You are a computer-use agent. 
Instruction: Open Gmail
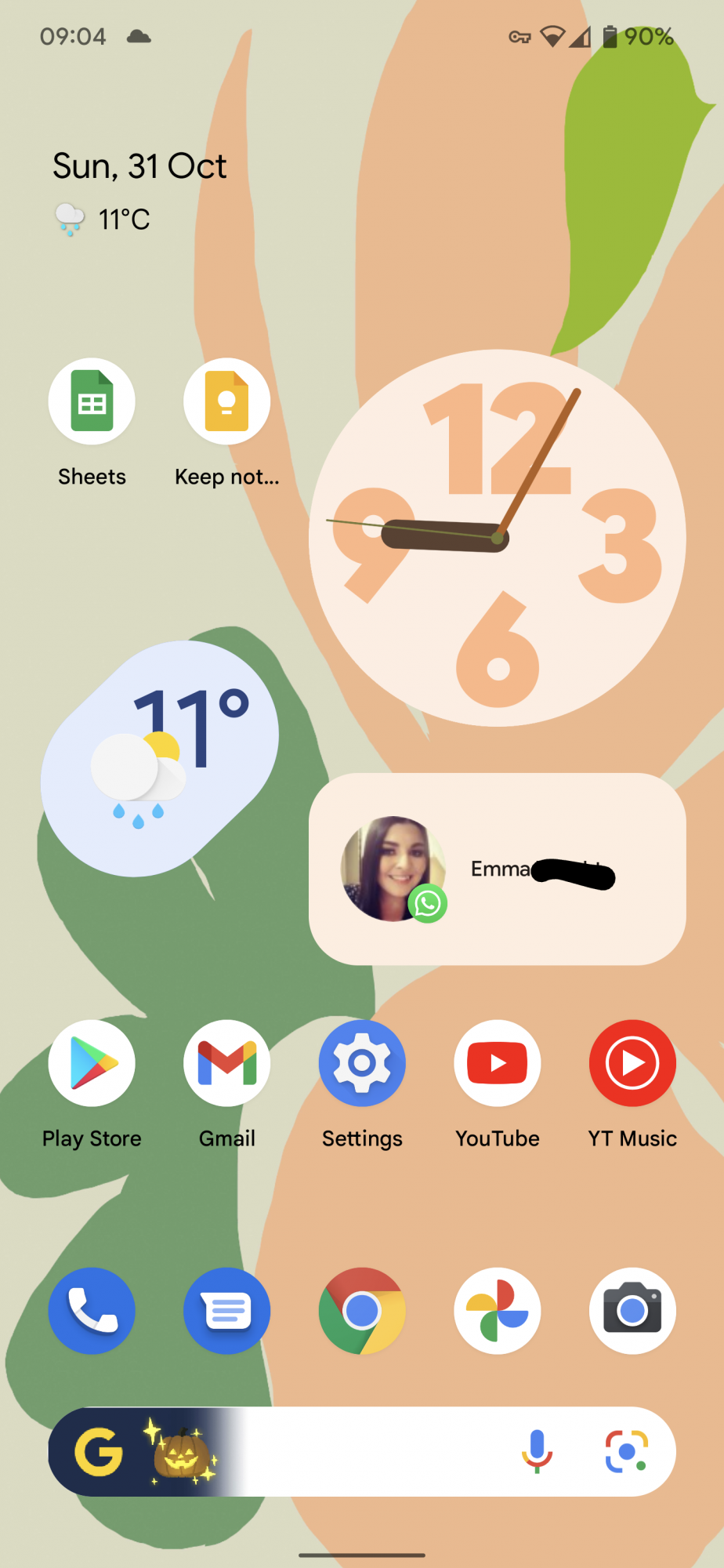[227, 1063]
